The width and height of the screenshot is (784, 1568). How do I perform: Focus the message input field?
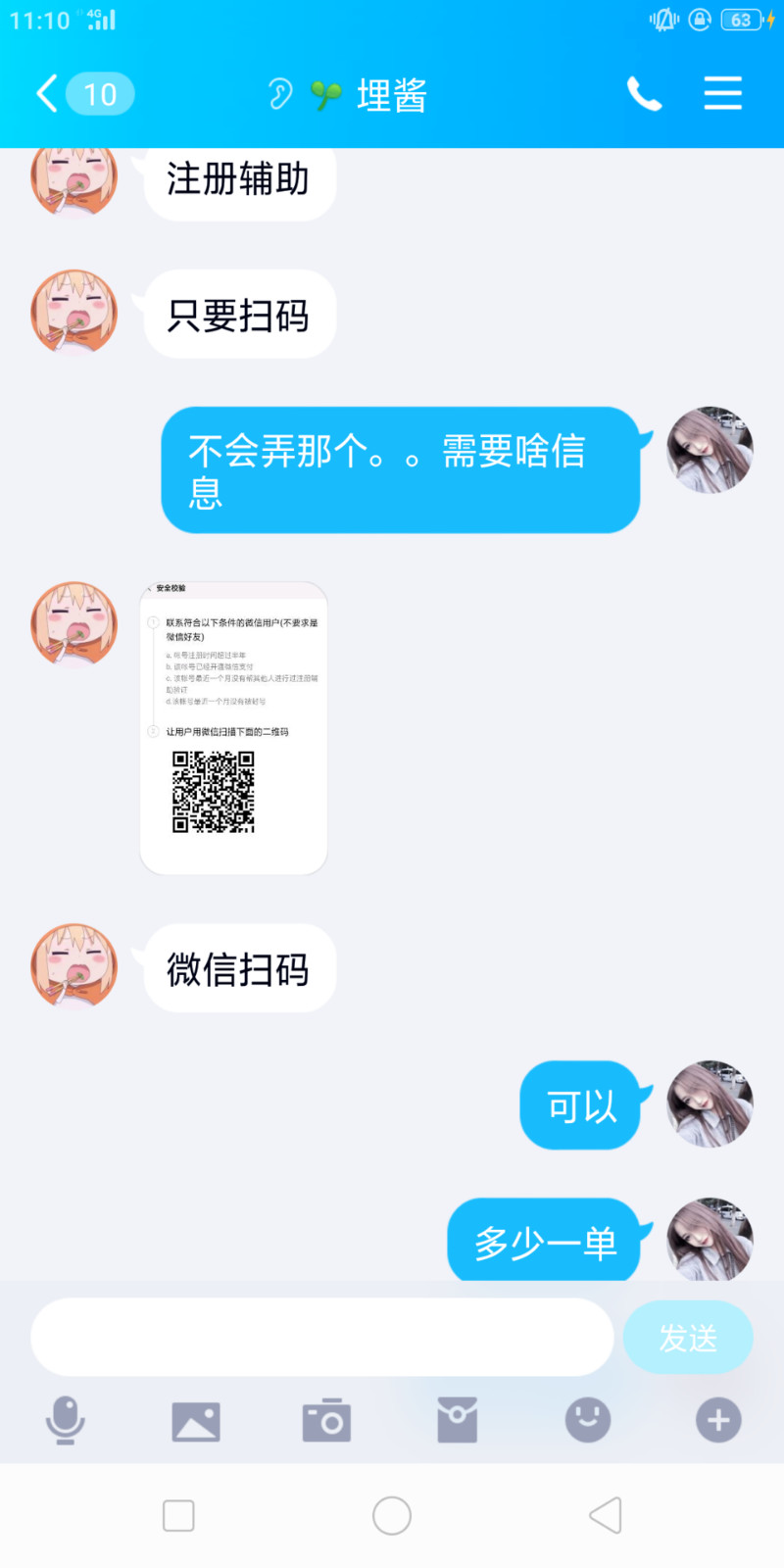(x=321, y=1337)
